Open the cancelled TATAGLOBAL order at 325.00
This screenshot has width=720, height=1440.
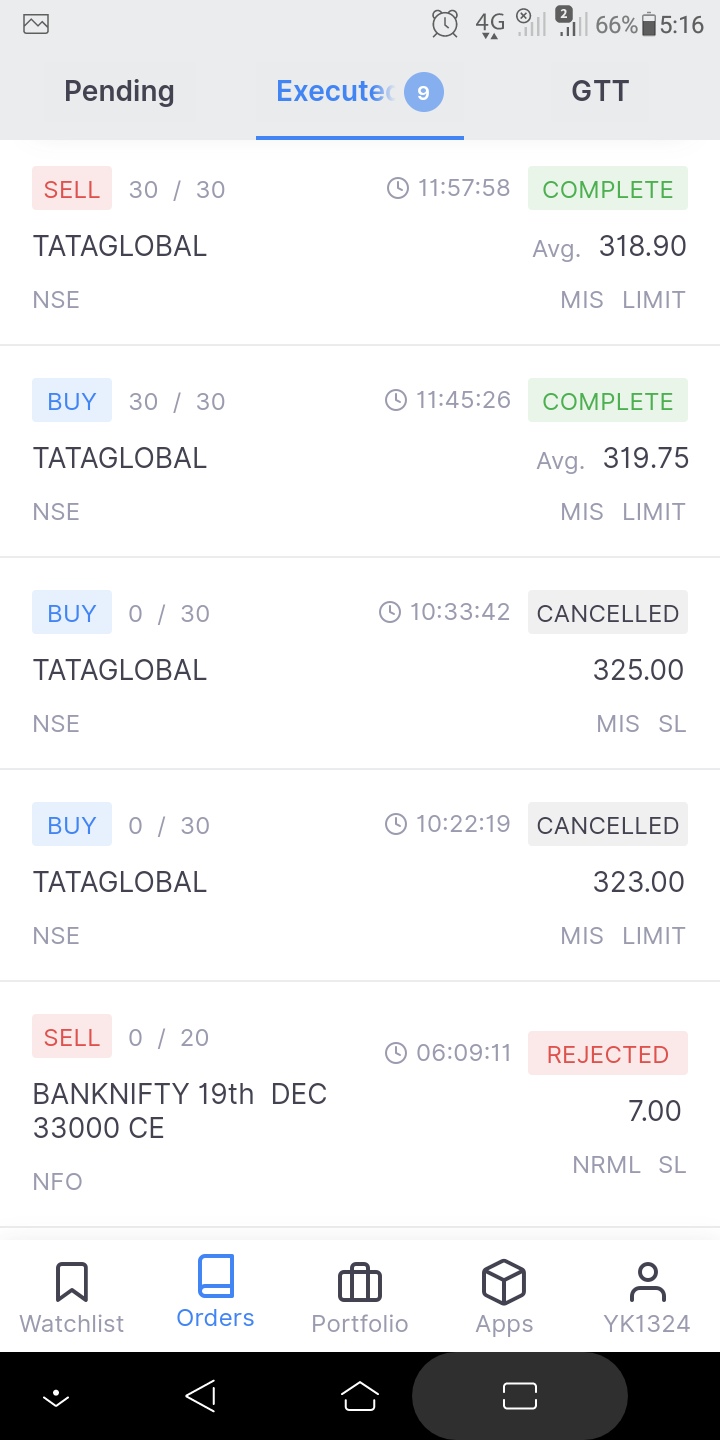(360, 668)
